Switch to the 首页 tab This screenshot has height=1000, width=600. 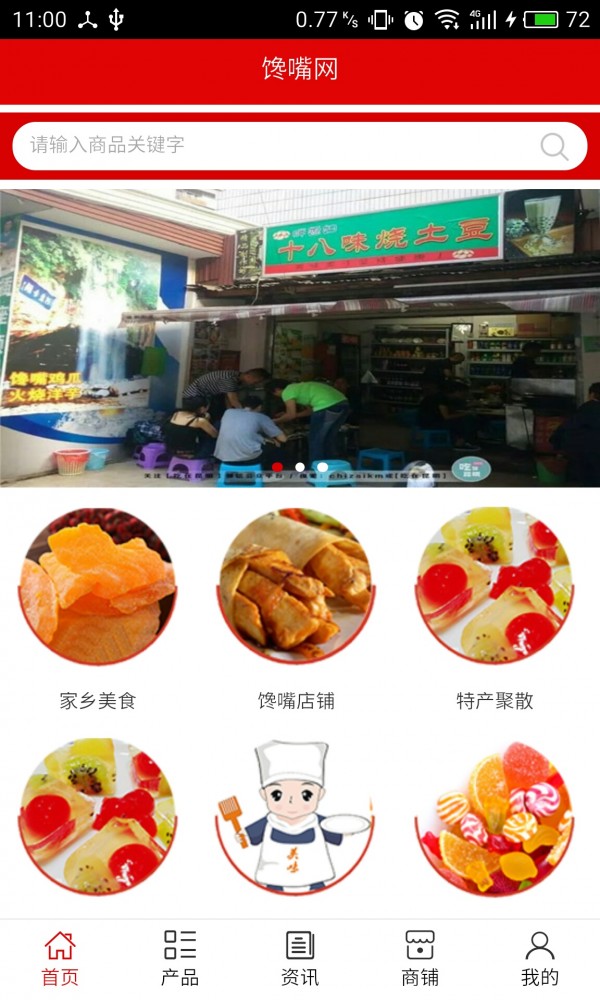(x=60, y=958)
